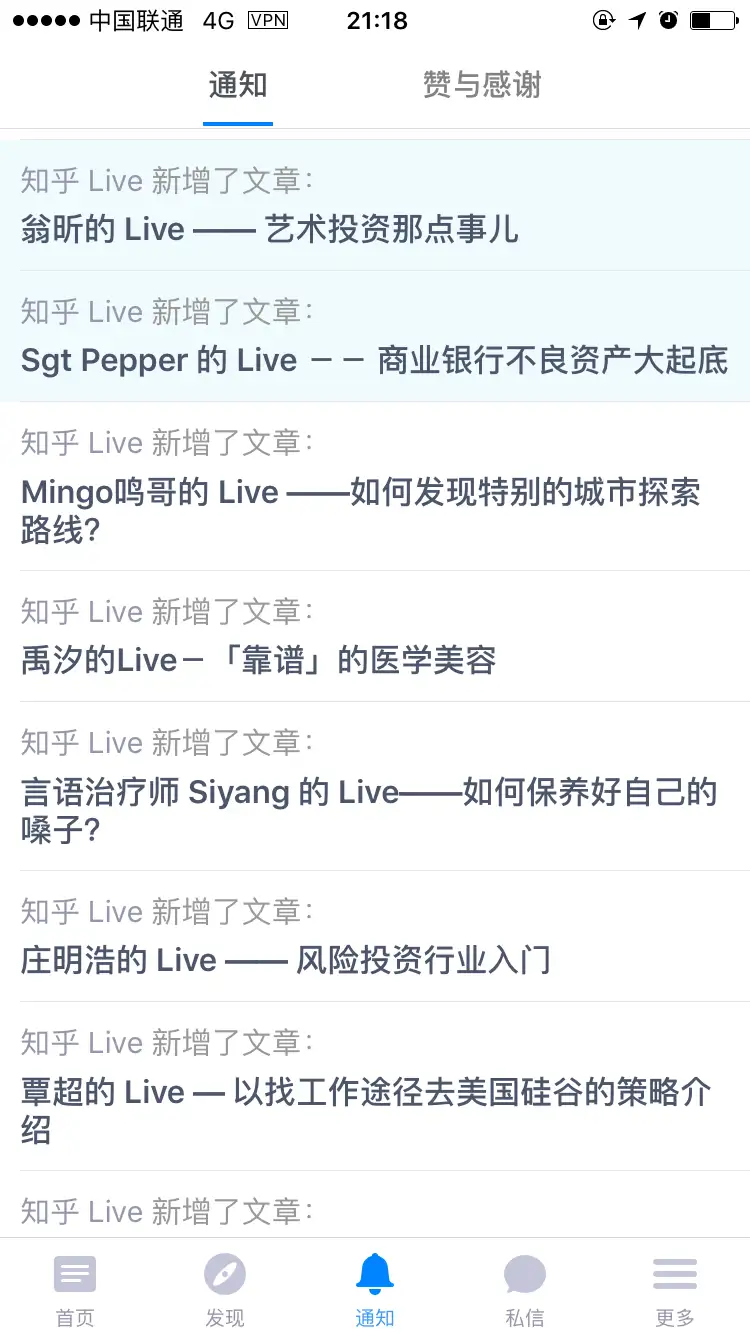
Task: Open the 私信 messages tab
Action: (525, 1288)
